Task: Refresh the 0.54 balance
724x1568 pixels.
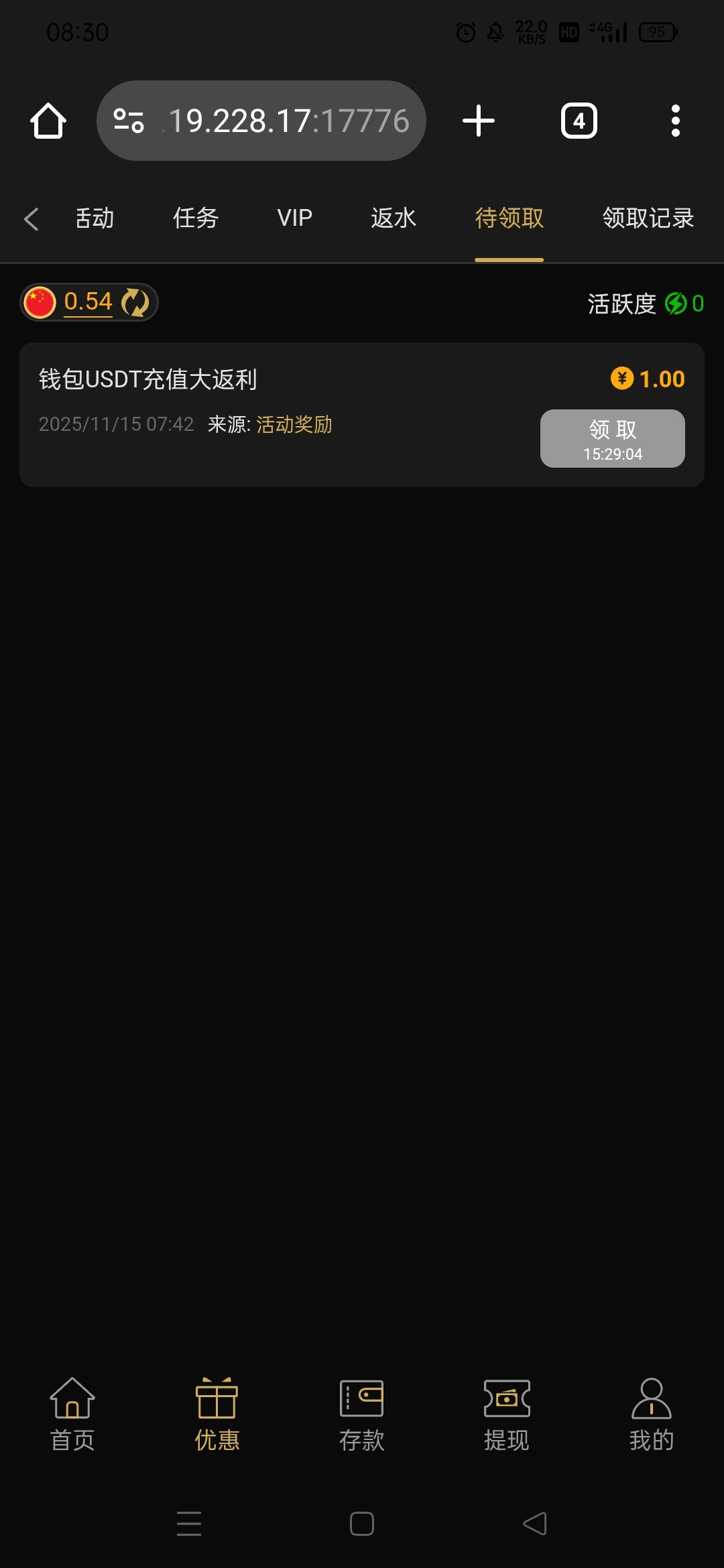Action: click(135, 302)
